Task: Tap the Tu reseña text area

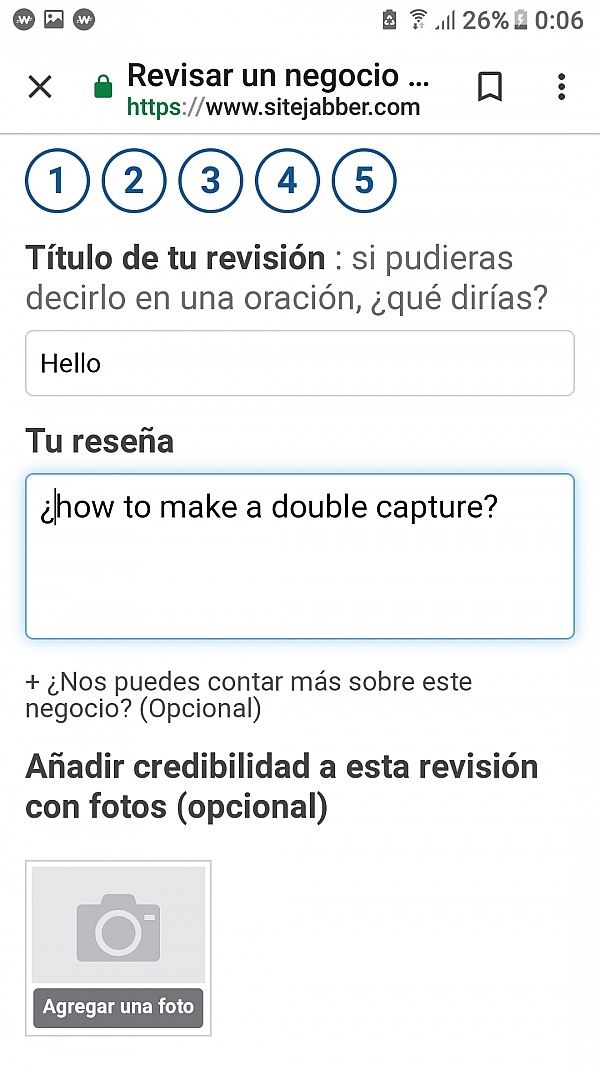Action: (x=299, y=556)
